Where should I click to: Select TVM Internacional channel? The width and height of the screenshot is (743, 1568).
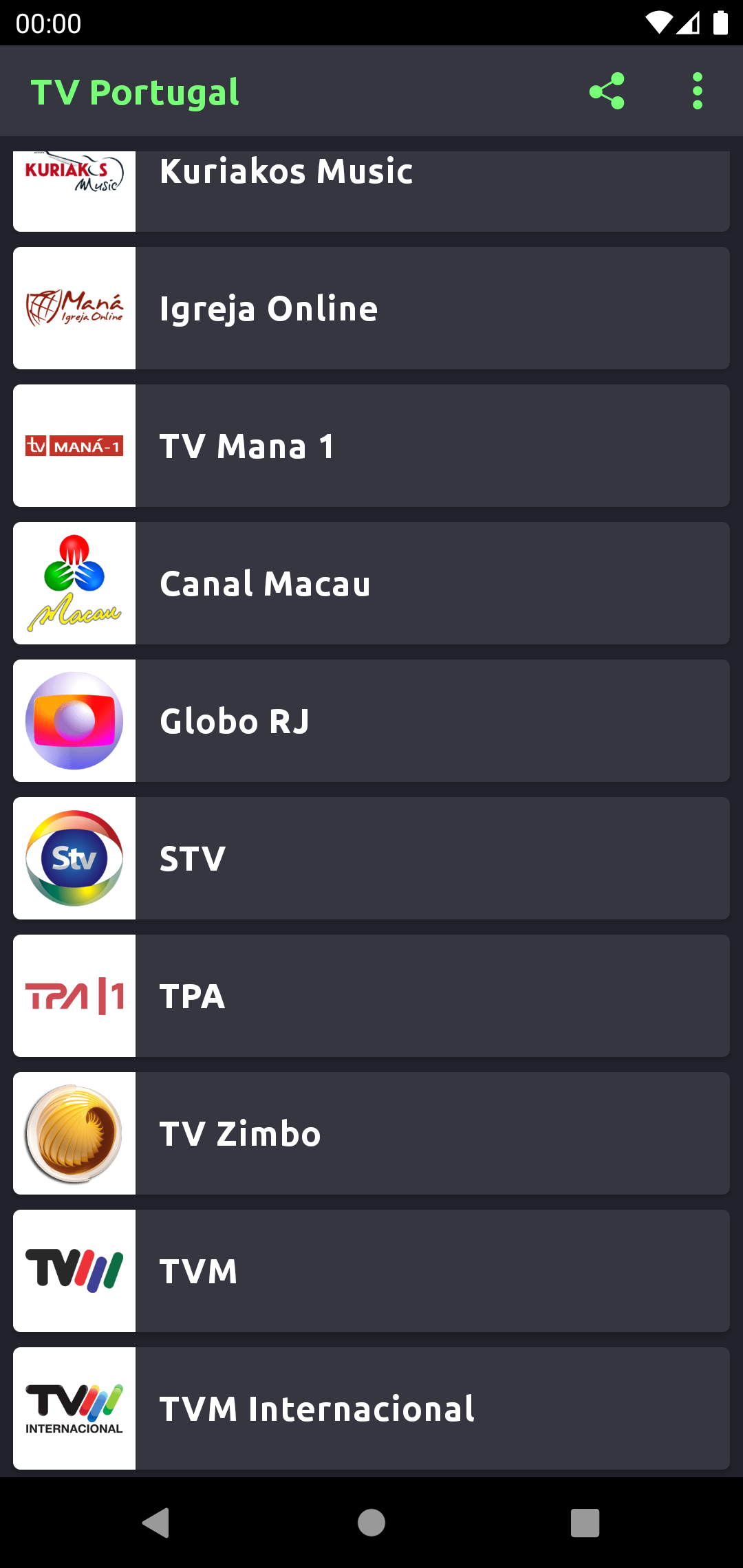click(x=371, y=1408)
